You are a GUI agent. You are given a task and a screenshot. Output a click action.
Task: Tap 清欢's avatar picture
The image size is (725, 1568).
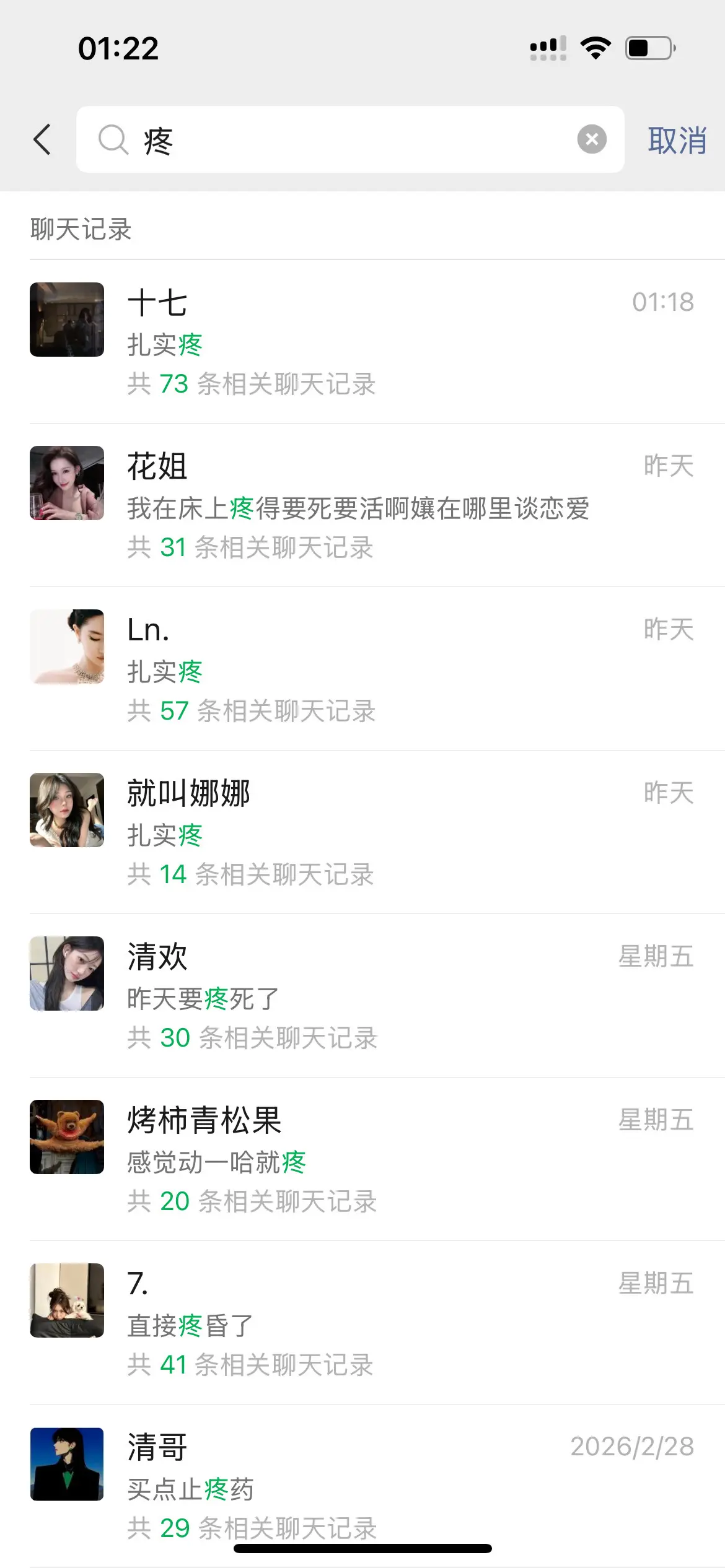click(x=67, y=973)
